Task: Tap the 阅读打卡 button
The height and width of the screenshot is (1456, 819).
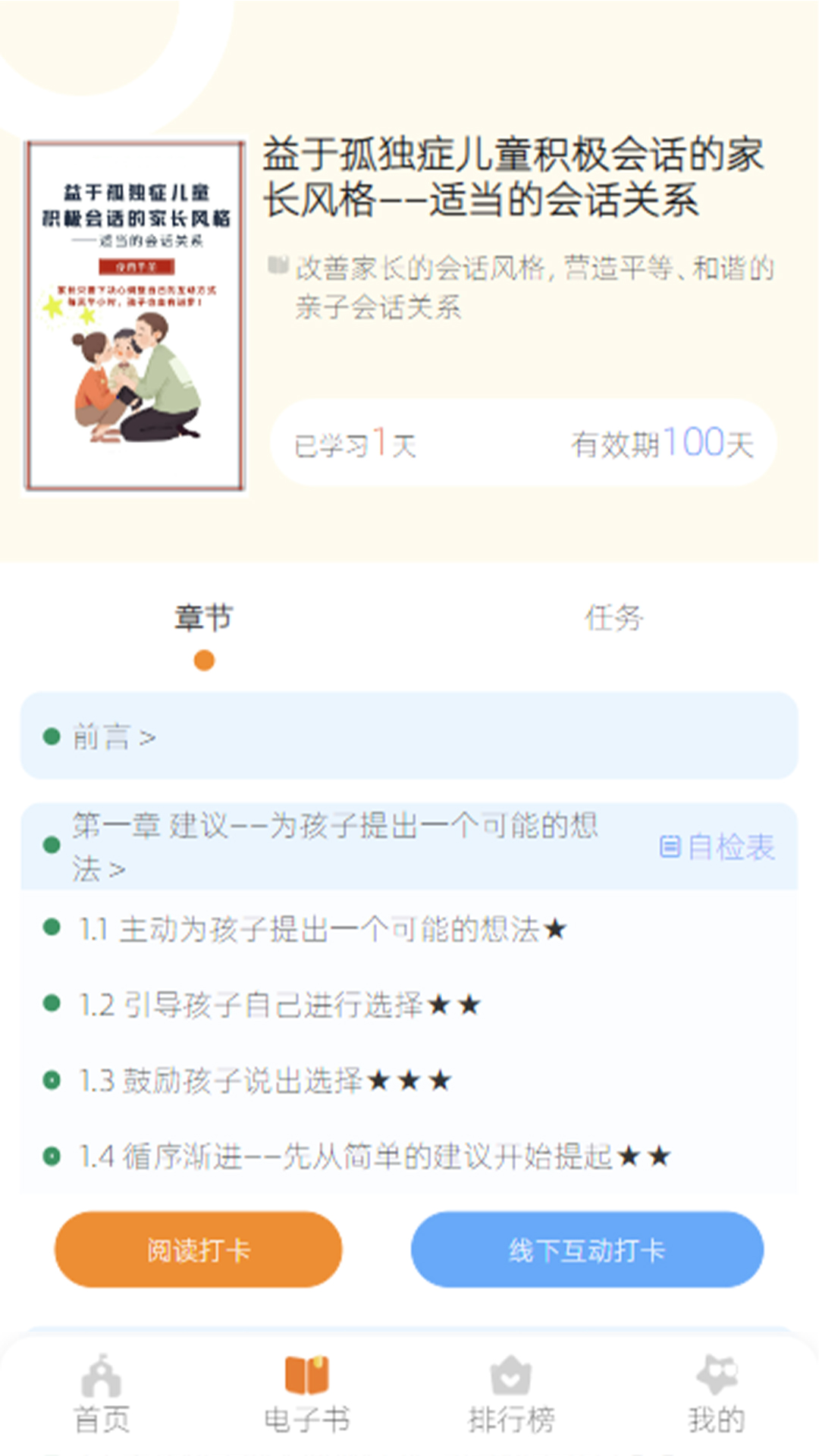Action: [x=199, y=1250]
